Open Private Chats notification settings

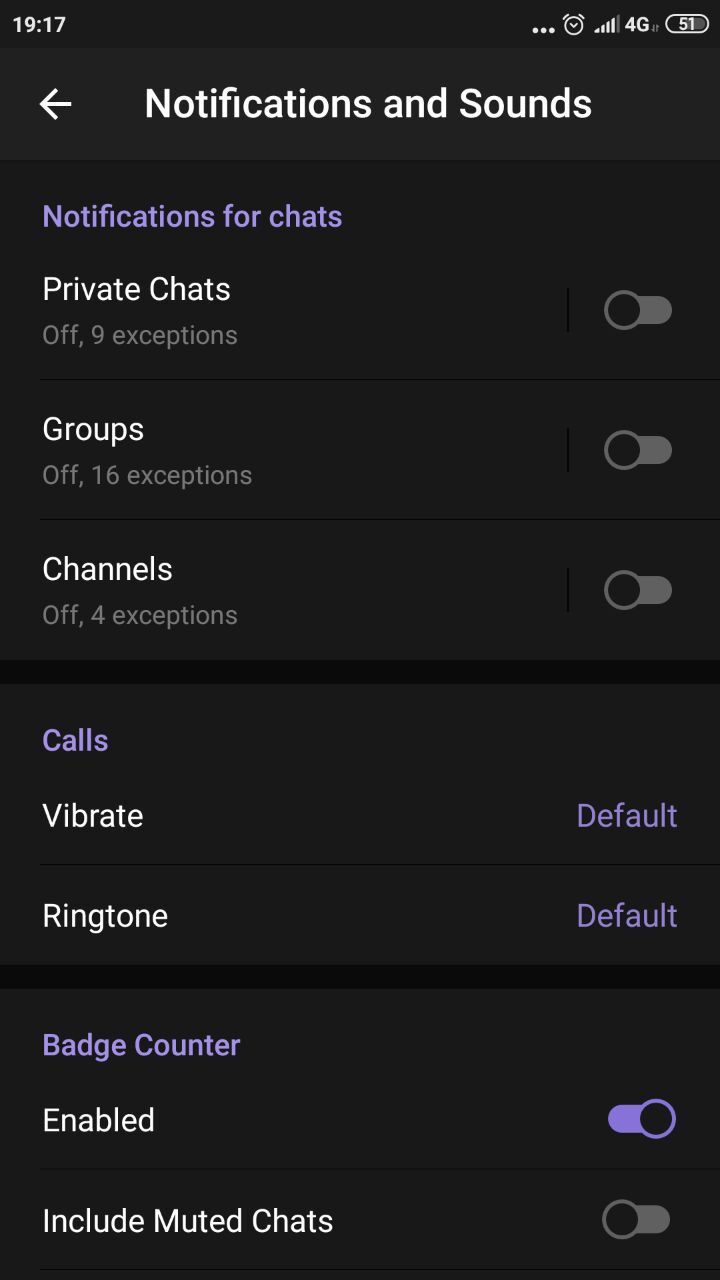(x=283, y=310)
